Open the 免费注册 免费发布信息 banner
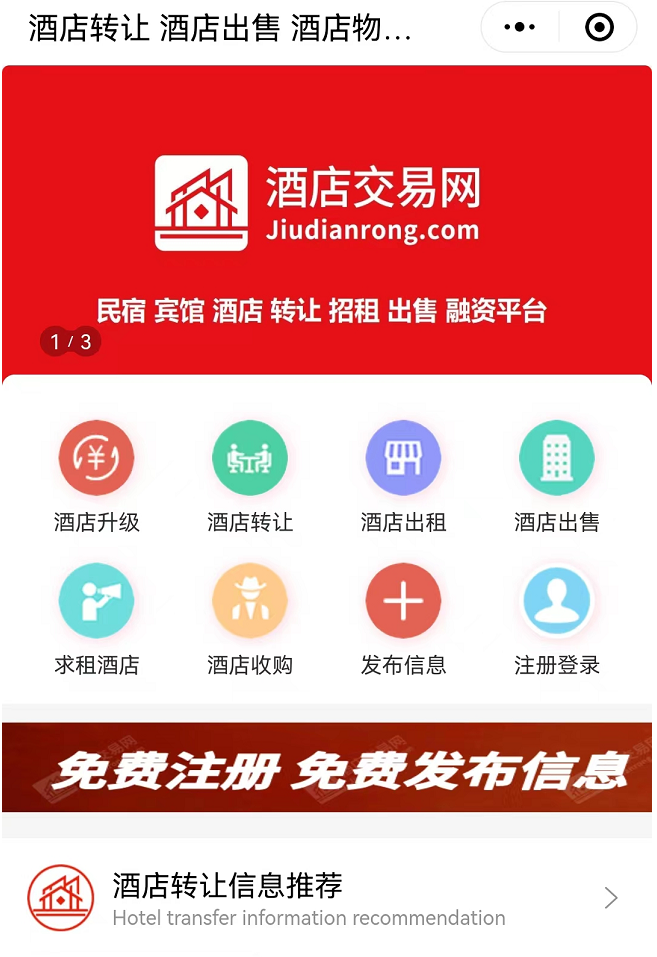Image resolution: width=657 pixels, height=957 pixels. tap(327, 767)
